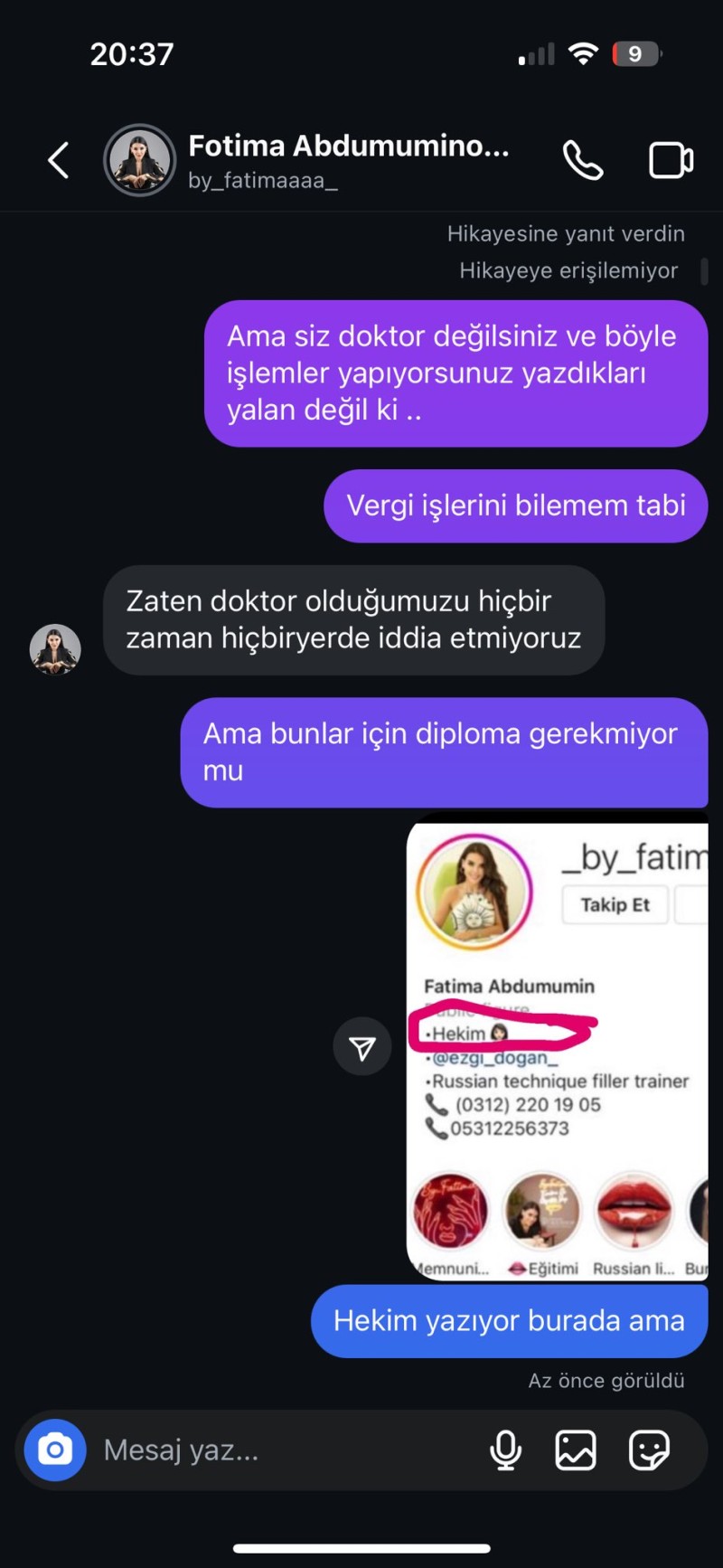Open the camera from message bar
Image resolution: width=723 pixels, height=1568 pixels.
click(55, 1450)
